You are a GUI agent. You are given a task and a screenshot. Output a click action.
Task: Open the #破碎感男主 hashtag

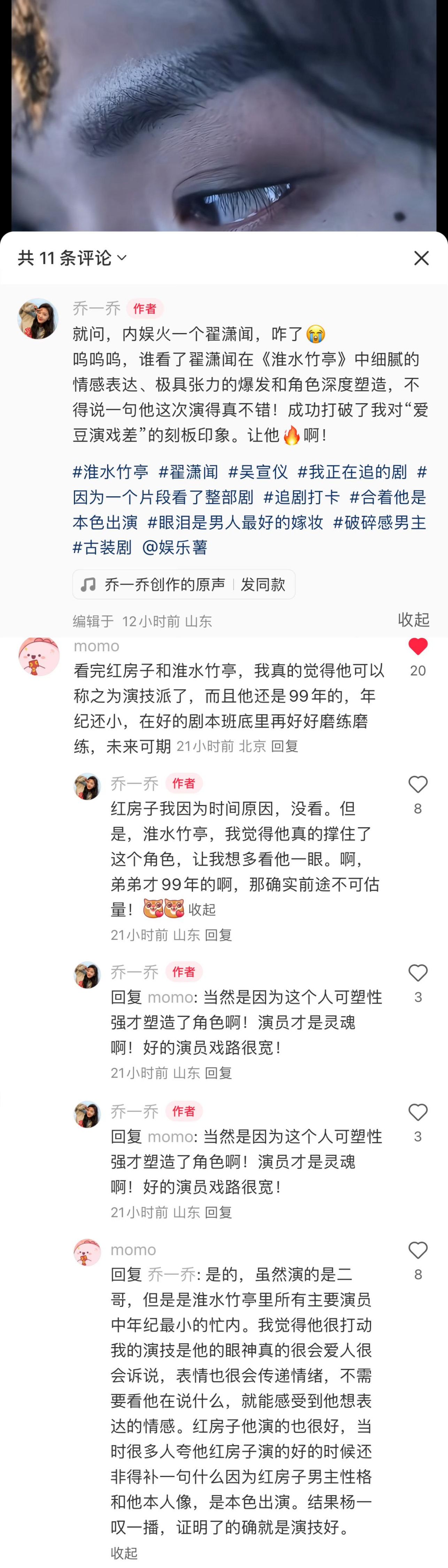click(379, 522)
